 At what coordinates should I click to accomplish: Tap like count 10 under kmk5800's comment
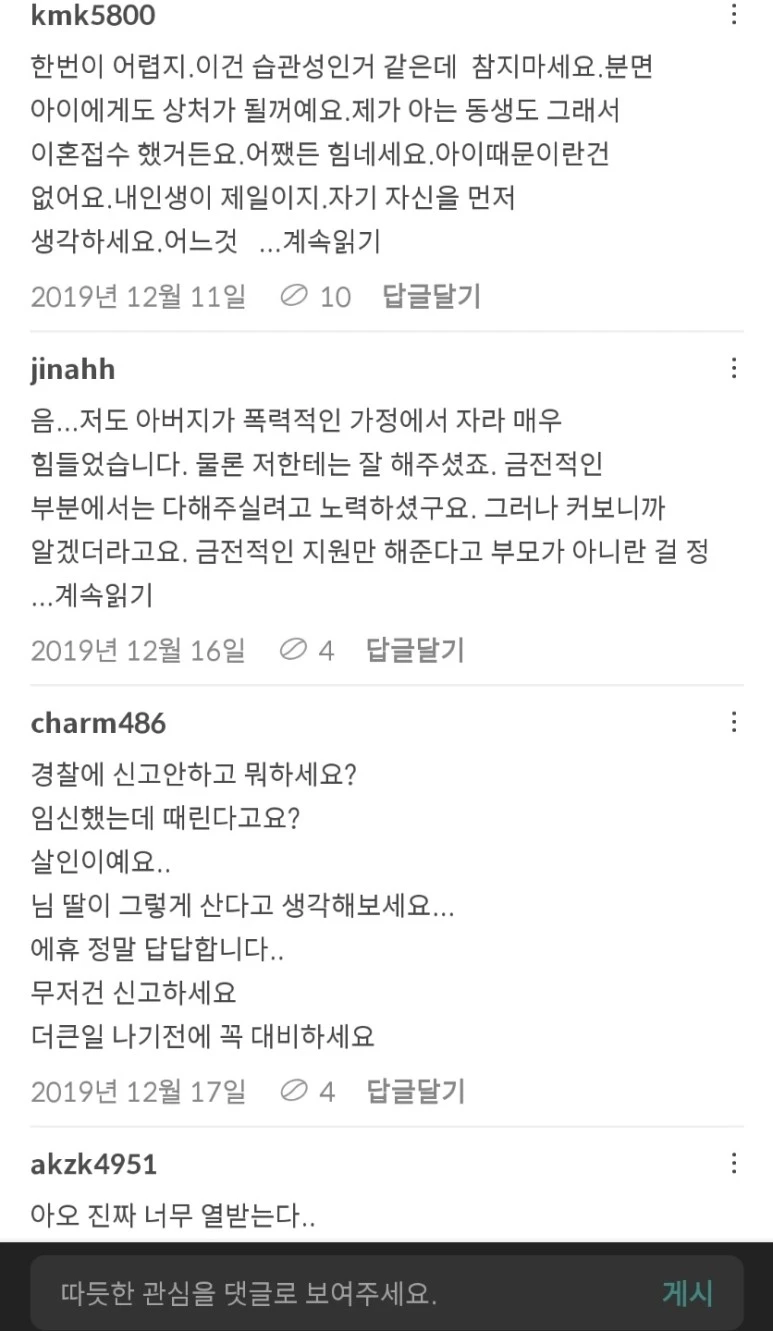point(335,295)
